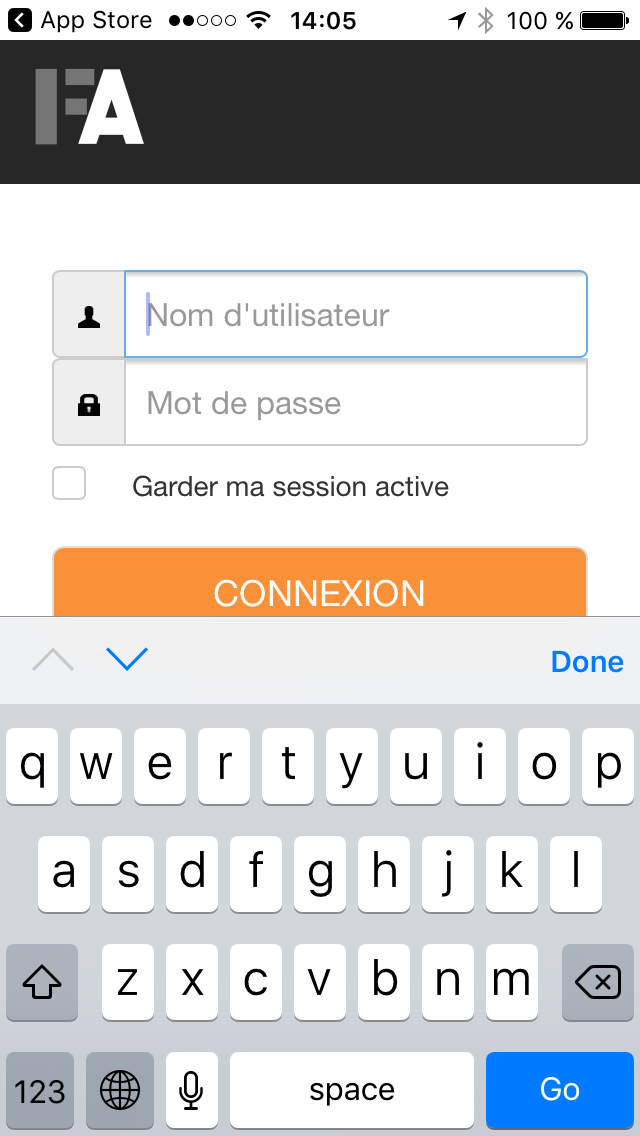
Task: Check the Garder ma session active box
Action: [69, 483]
